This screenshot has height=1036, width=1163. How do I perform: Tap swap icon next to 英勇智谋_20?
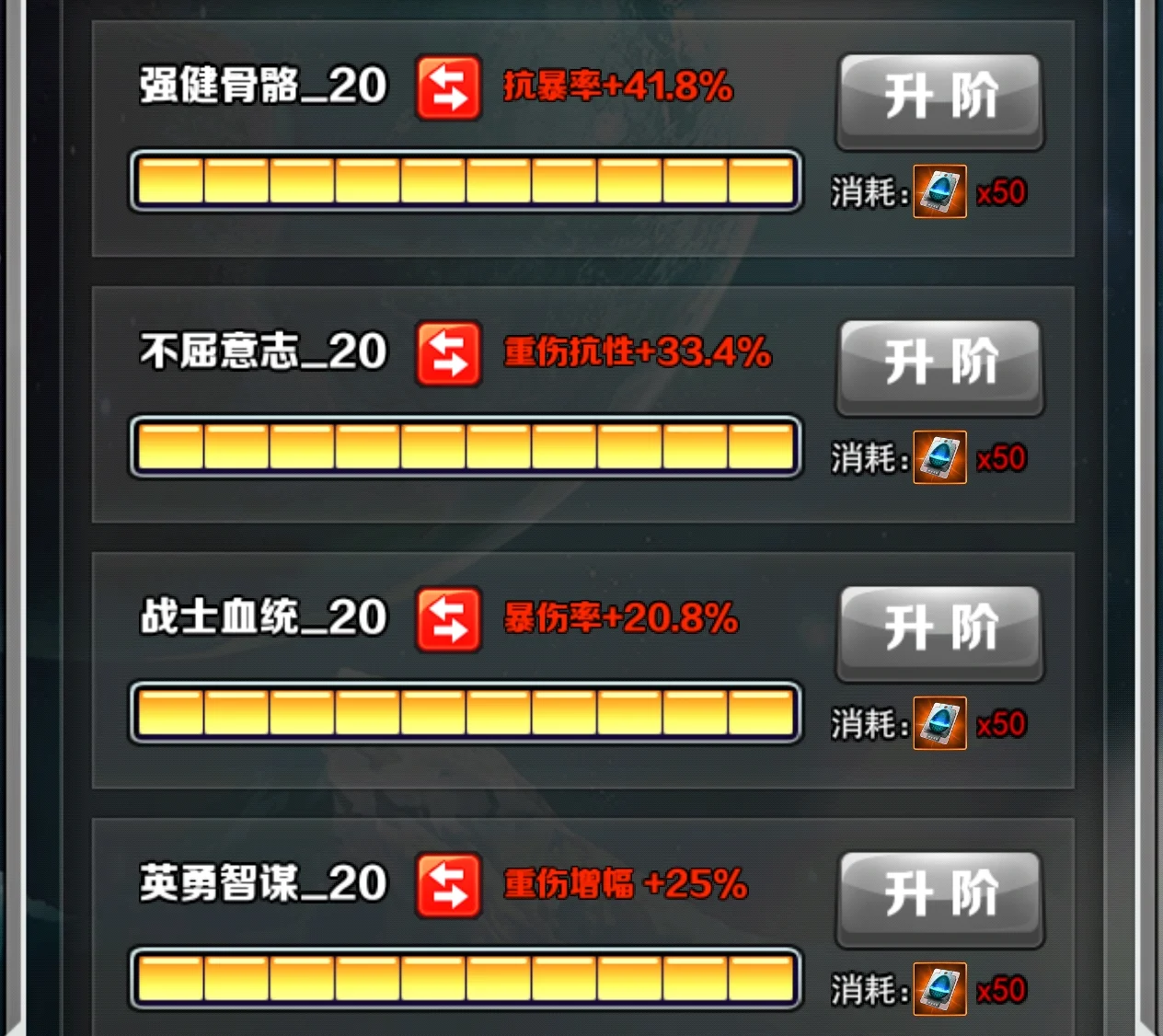click(x=448, y=886)
